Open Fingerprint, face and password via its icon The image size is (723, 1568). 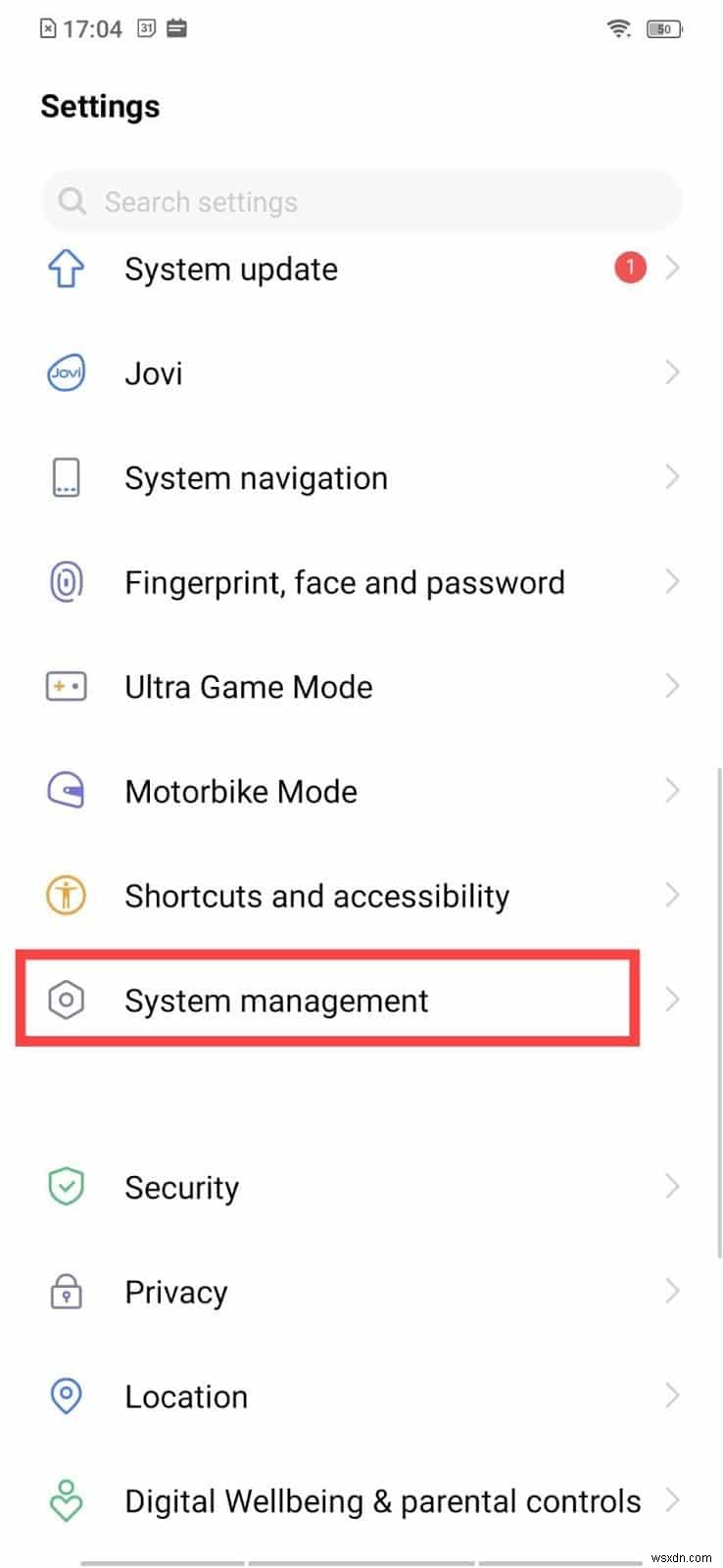(x=66, y=581)
